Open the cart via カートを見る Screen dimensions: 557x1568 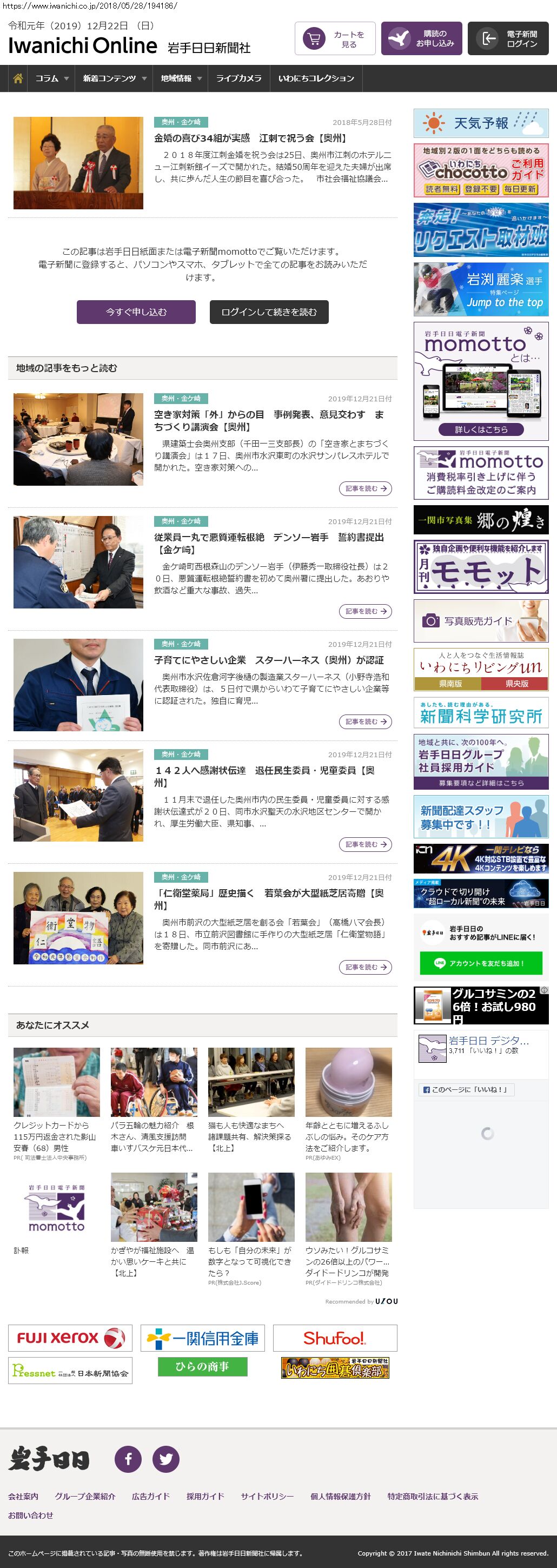[x=335, y=39]
